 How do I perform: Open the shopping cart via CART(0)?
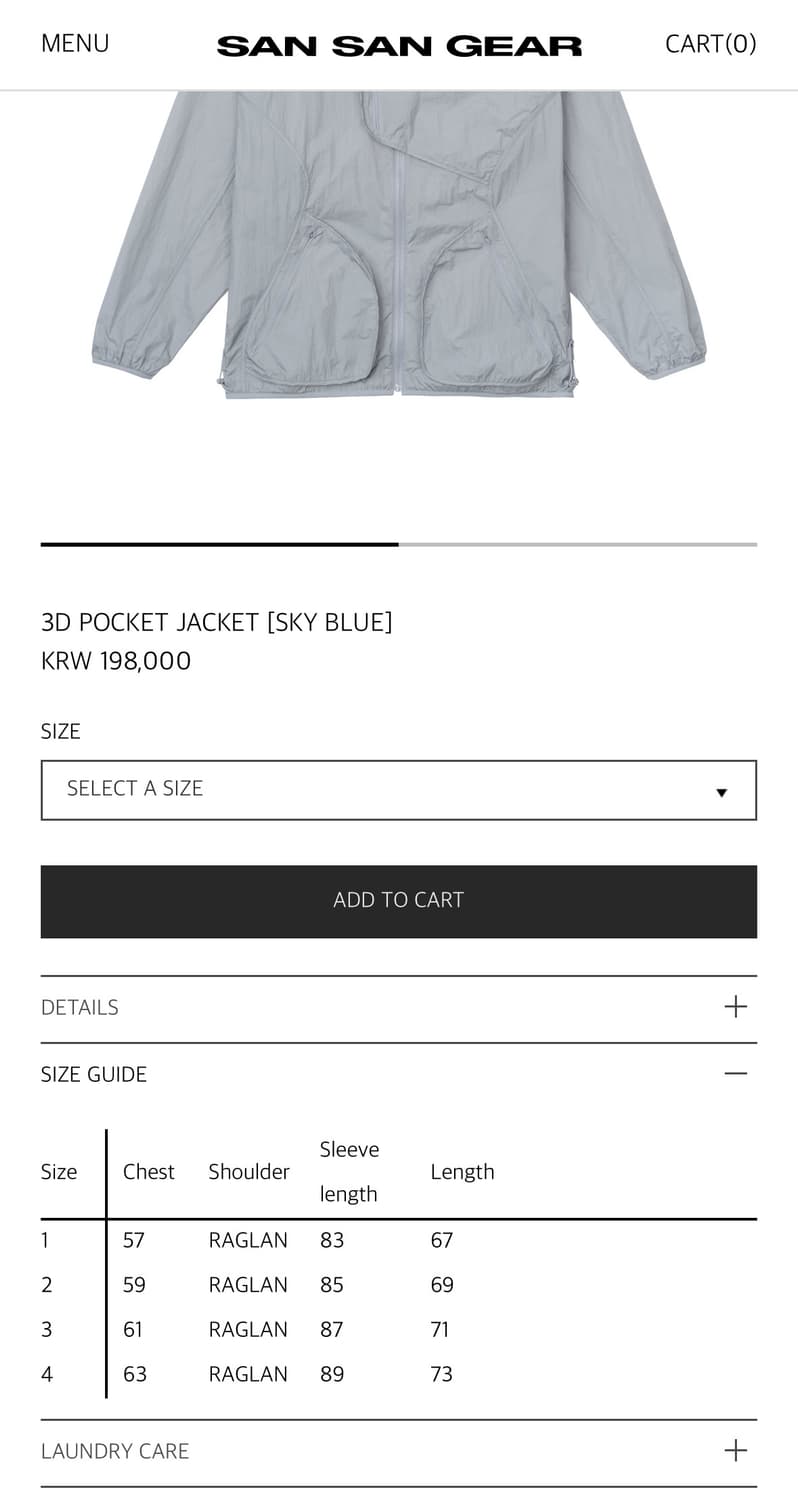pyautogui.click(x=711, y=43)
